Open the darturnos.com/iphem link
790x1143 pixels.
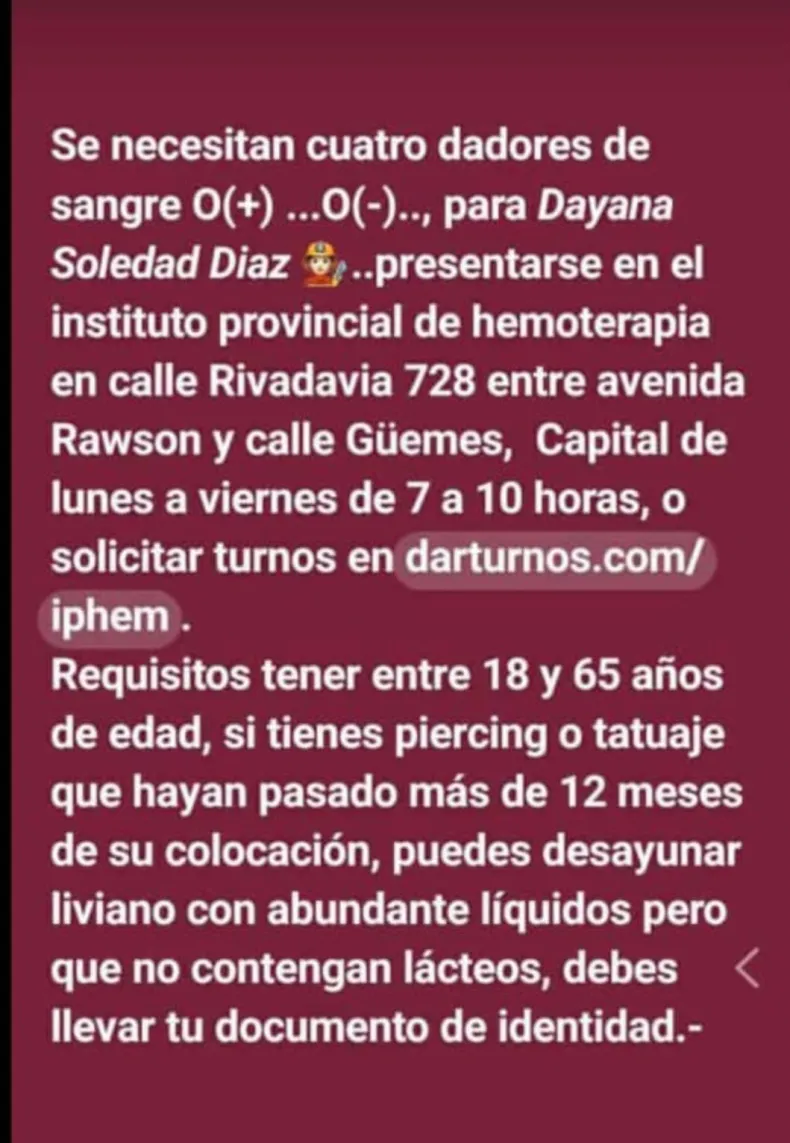click(556, 558)
